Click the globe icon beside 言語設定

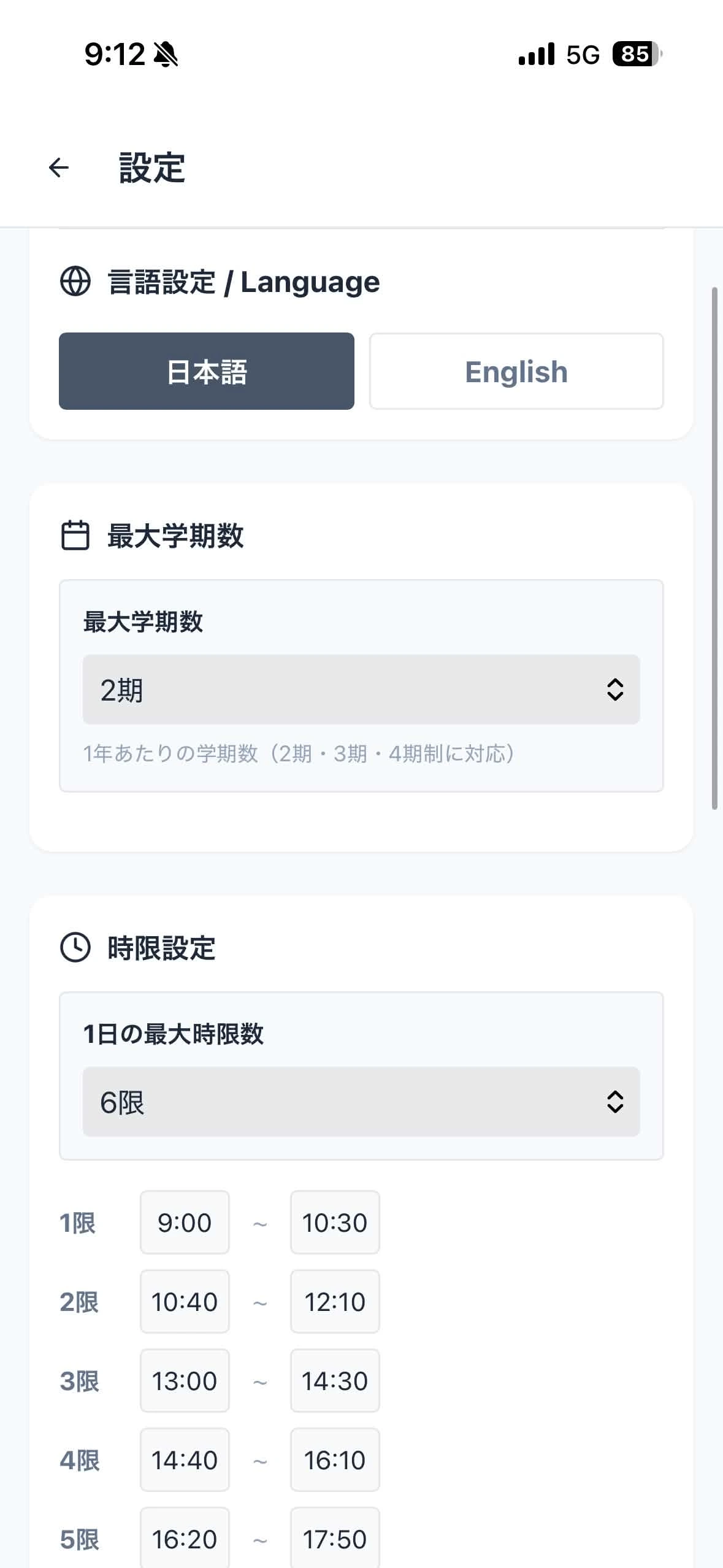[75, 282]
